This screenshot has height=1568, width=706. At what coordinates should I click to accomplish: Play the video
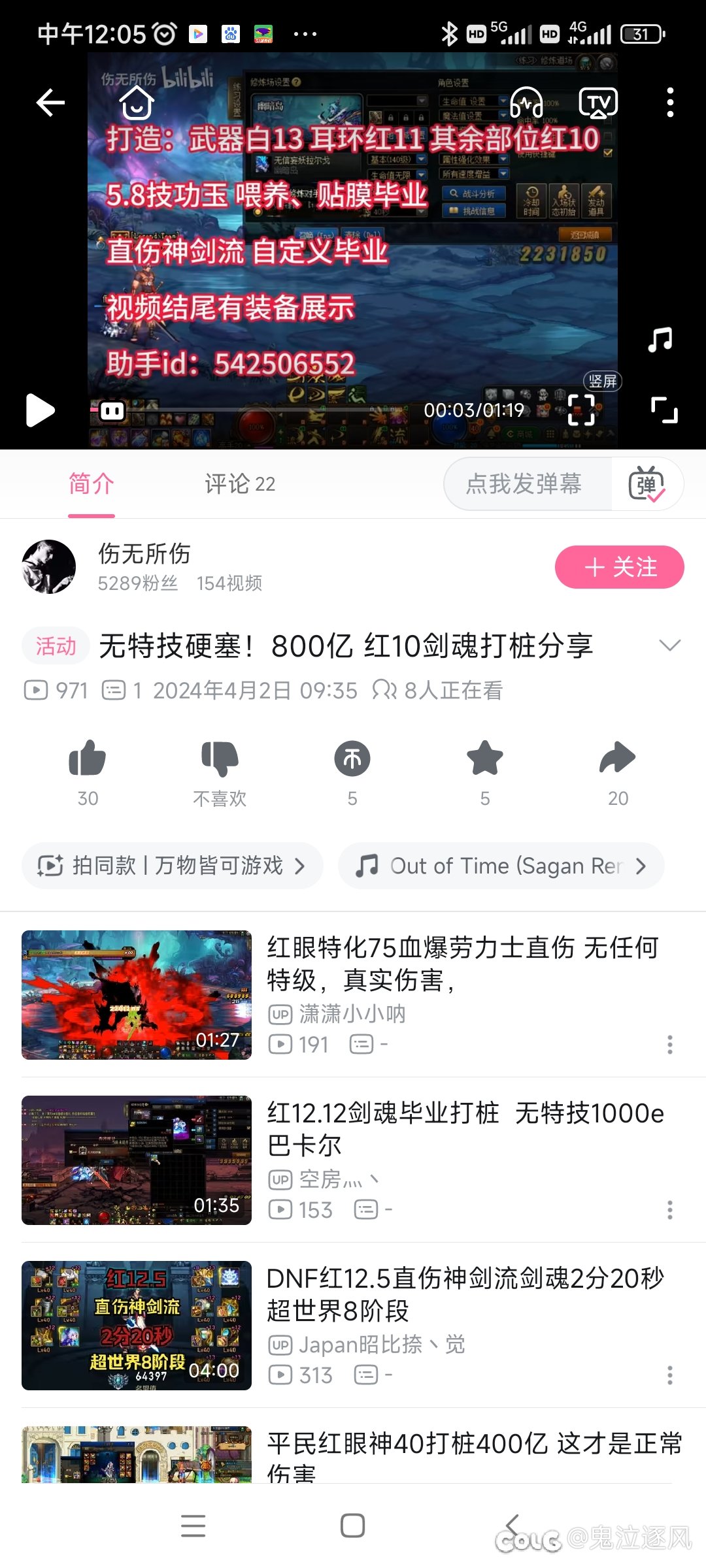(x=40, y=410)
